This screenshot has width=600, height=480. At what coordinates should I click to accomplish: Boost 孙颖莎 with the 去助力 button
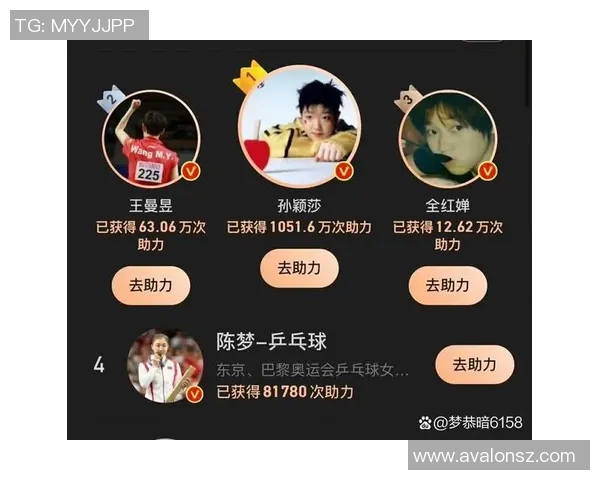(299, 268)
